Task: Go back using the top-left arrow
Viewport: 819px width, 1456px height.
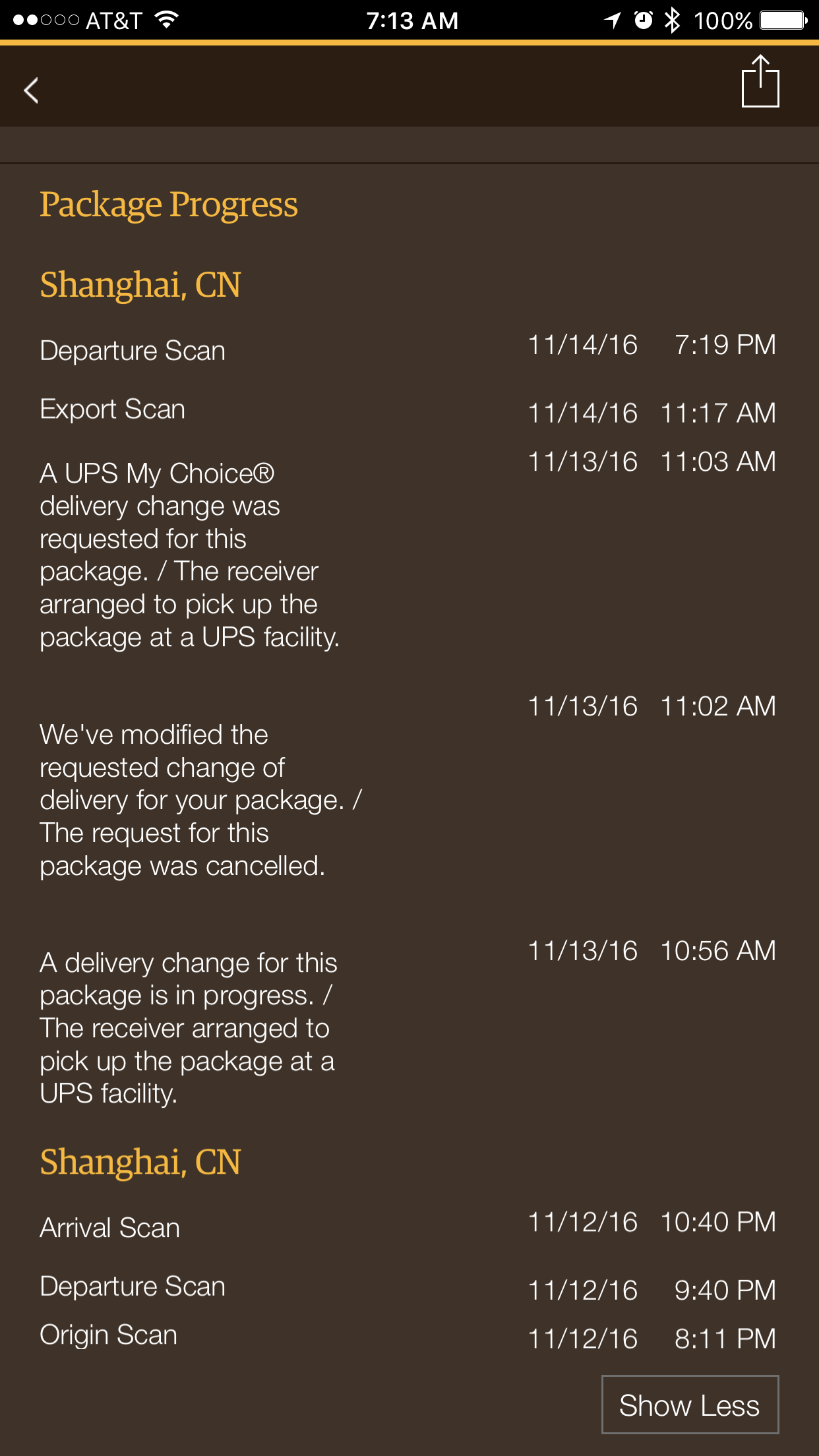Action: (31, 90)
